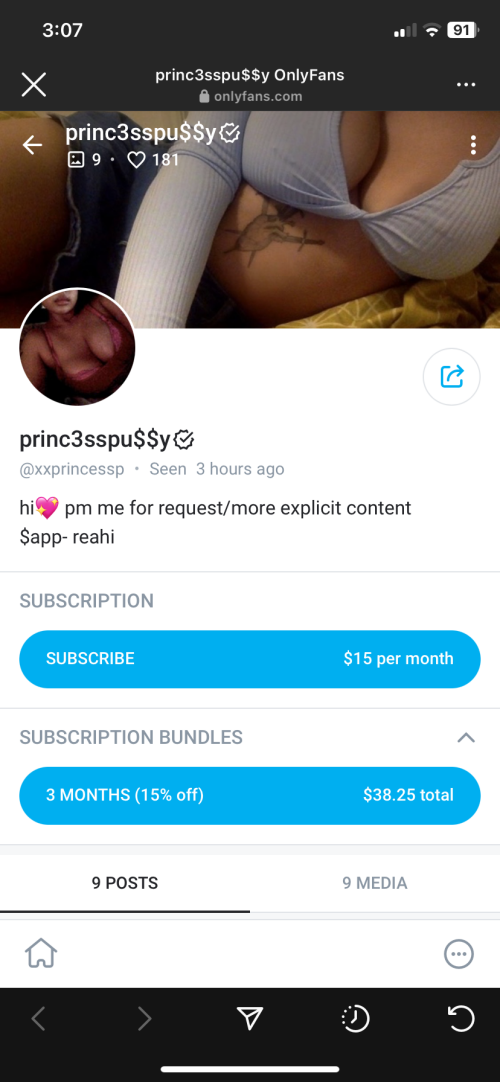This screenshot has width=500, height=1082.
Task: Open the profile's vertical three-dot menu
Action: [x=473, y=145]
